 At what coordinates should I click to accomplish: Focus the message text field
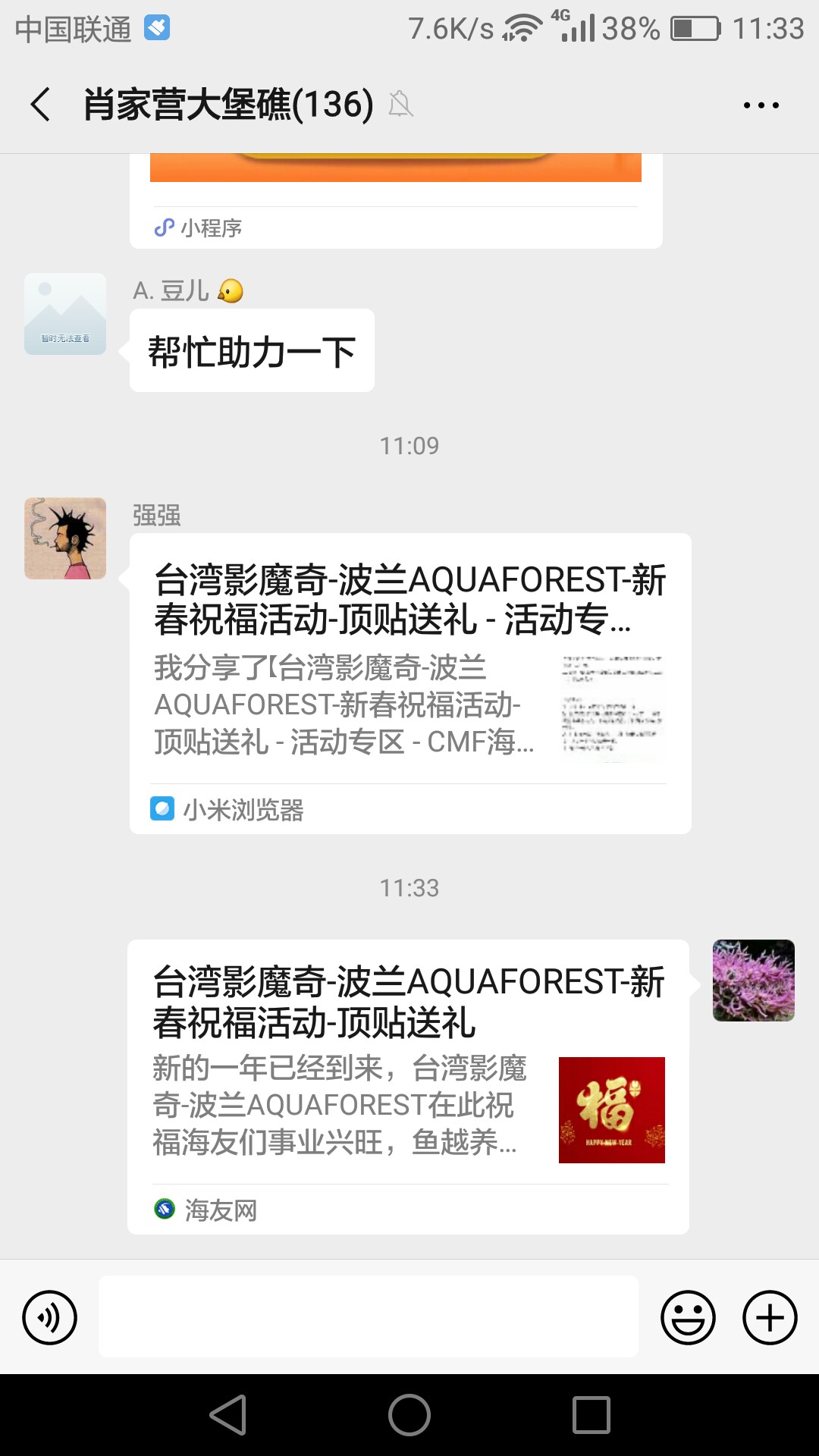coord(368,1316)
